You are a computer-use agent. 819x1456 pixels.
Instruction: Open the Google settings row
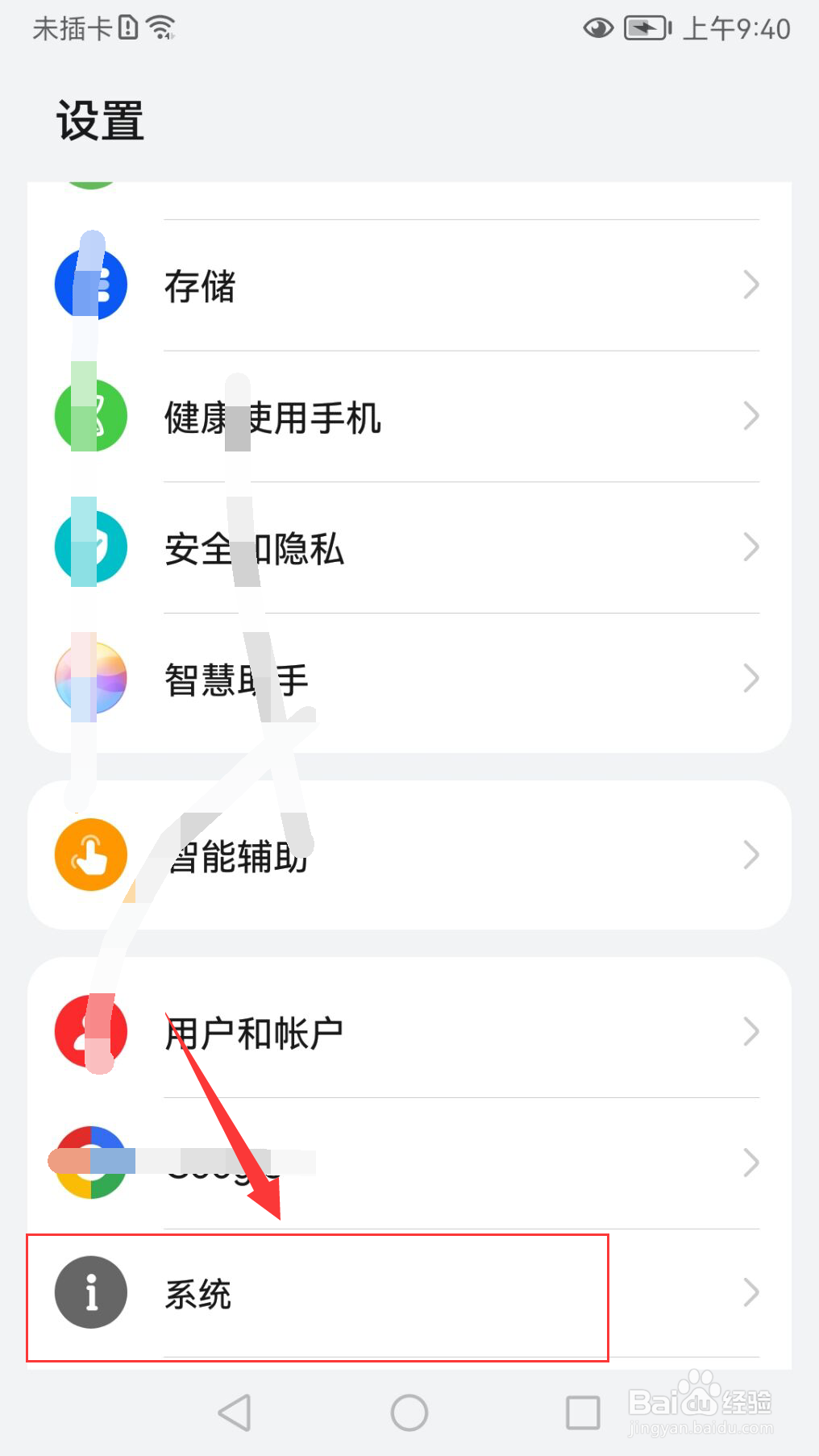409,1163
